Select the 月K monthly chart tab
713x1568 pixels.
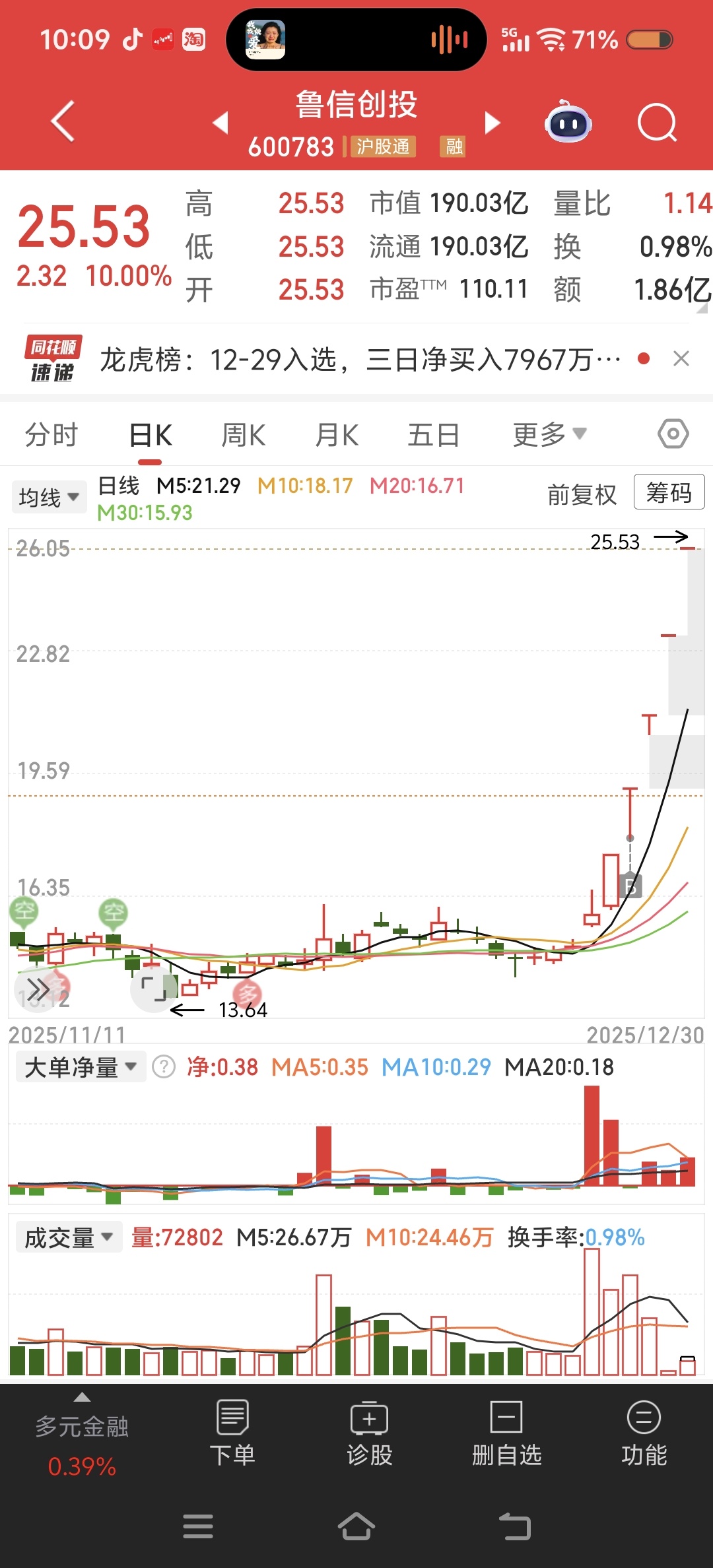337,435
